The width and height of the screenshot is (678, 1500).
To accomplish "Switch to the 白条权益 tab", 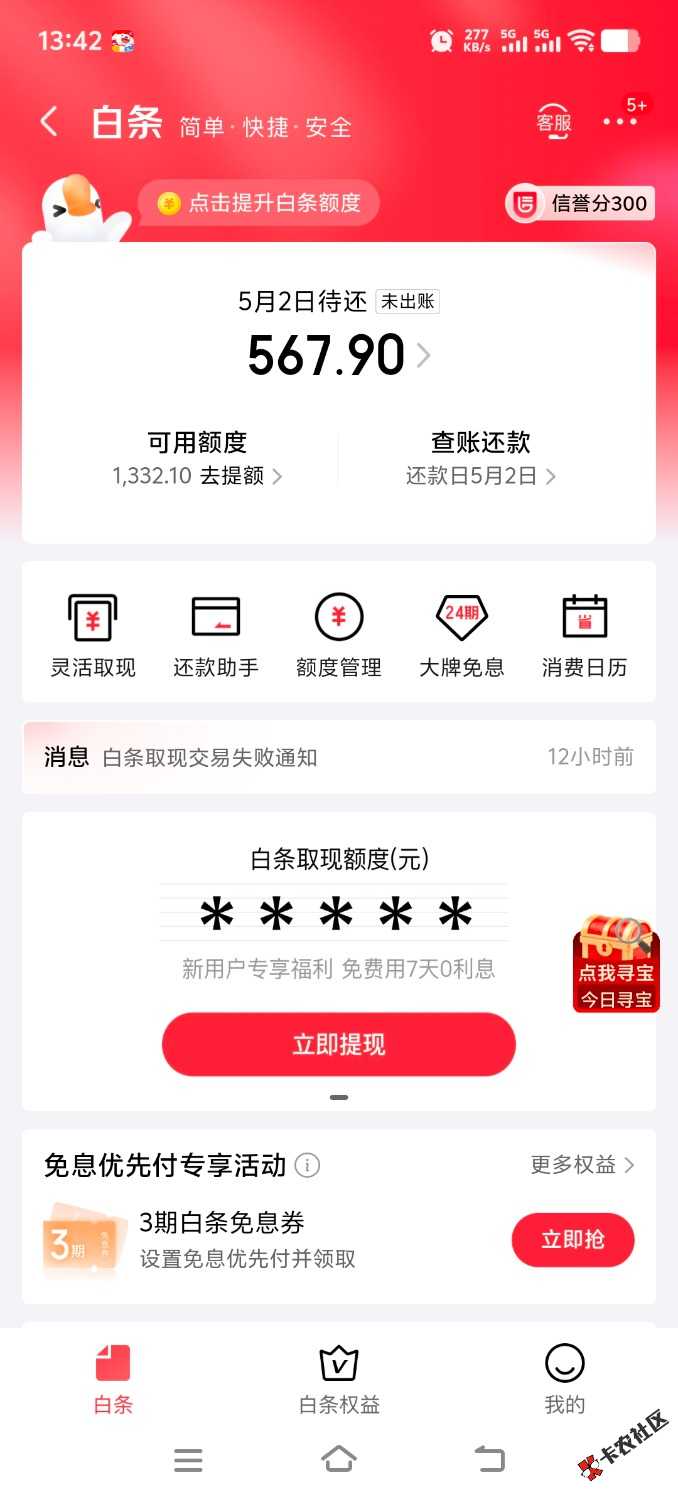I will (x=339, y=1380).
